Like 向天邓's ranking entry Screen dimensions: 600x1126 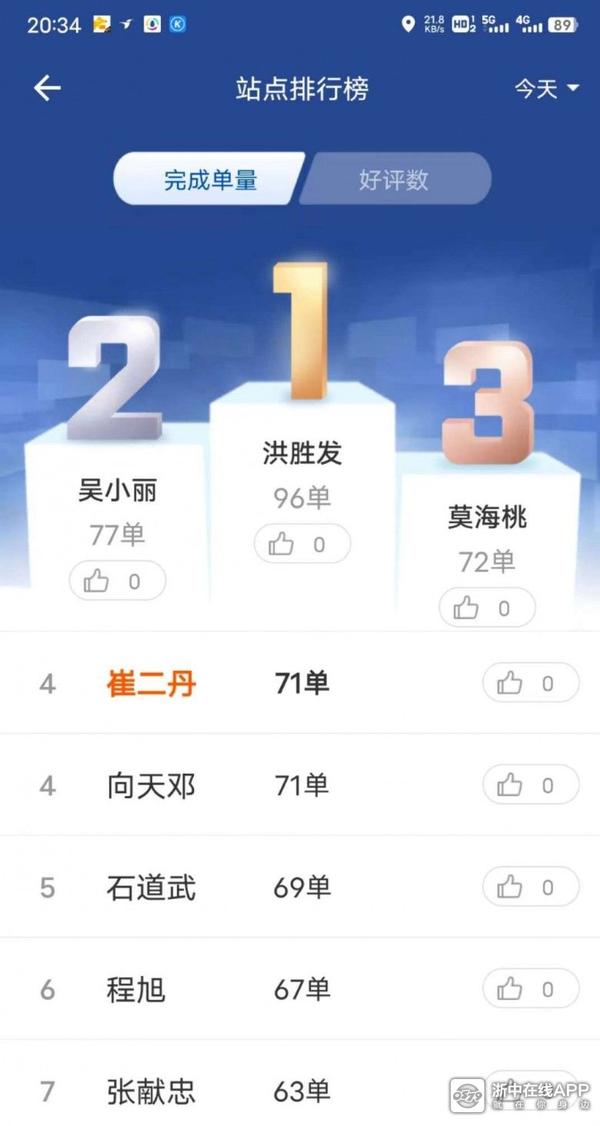530,786
